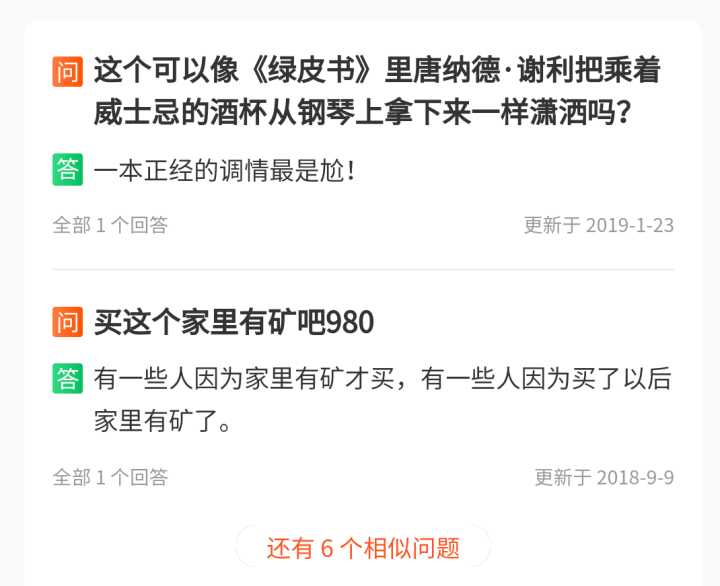The image size is (720, 586).
Task: Open the question 买这个家里有矿吧980
Action: [x=234, y=323]
